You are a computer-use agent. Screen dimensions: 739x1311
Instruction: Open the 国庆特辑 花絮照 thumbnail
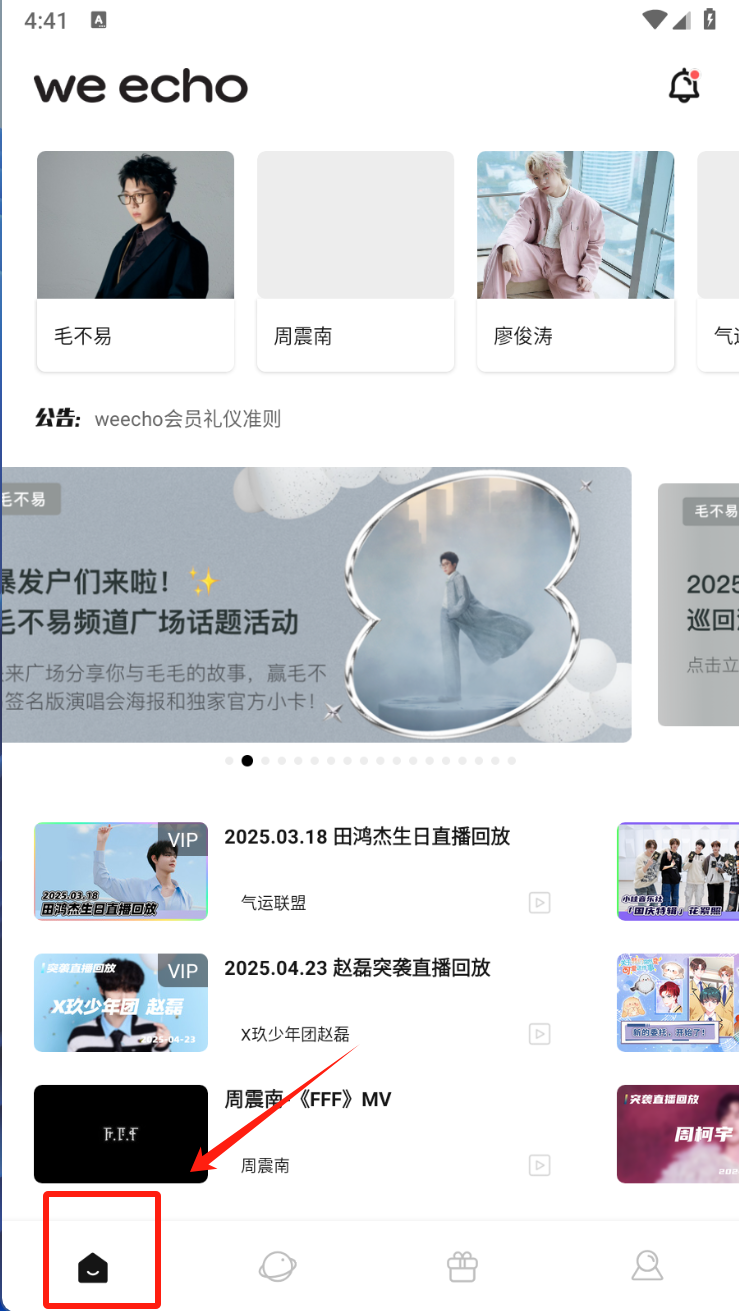[x=678, y=871]
